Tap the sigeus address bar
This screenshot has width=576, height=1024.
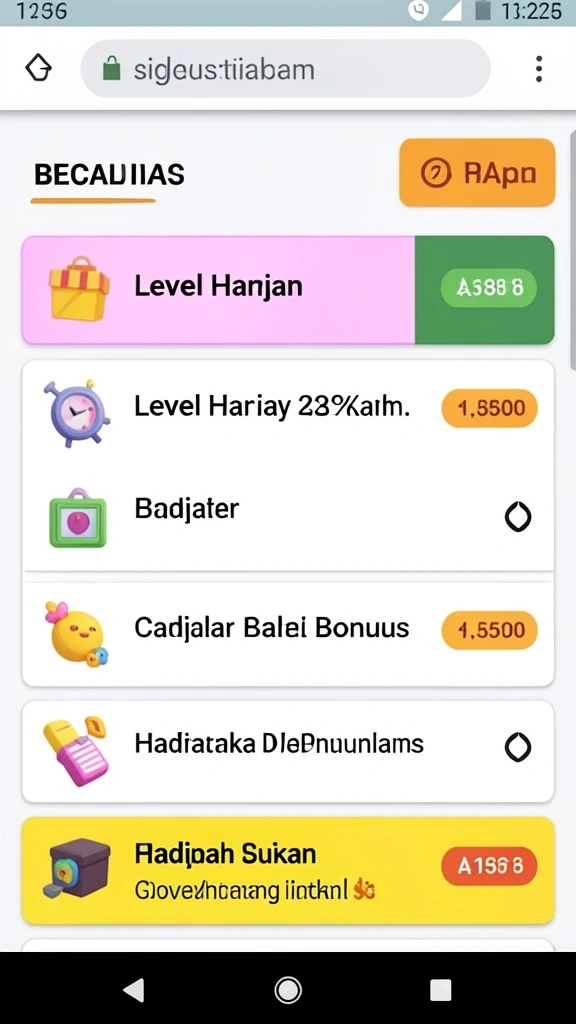pyautogui.click(x=285, y=69)
